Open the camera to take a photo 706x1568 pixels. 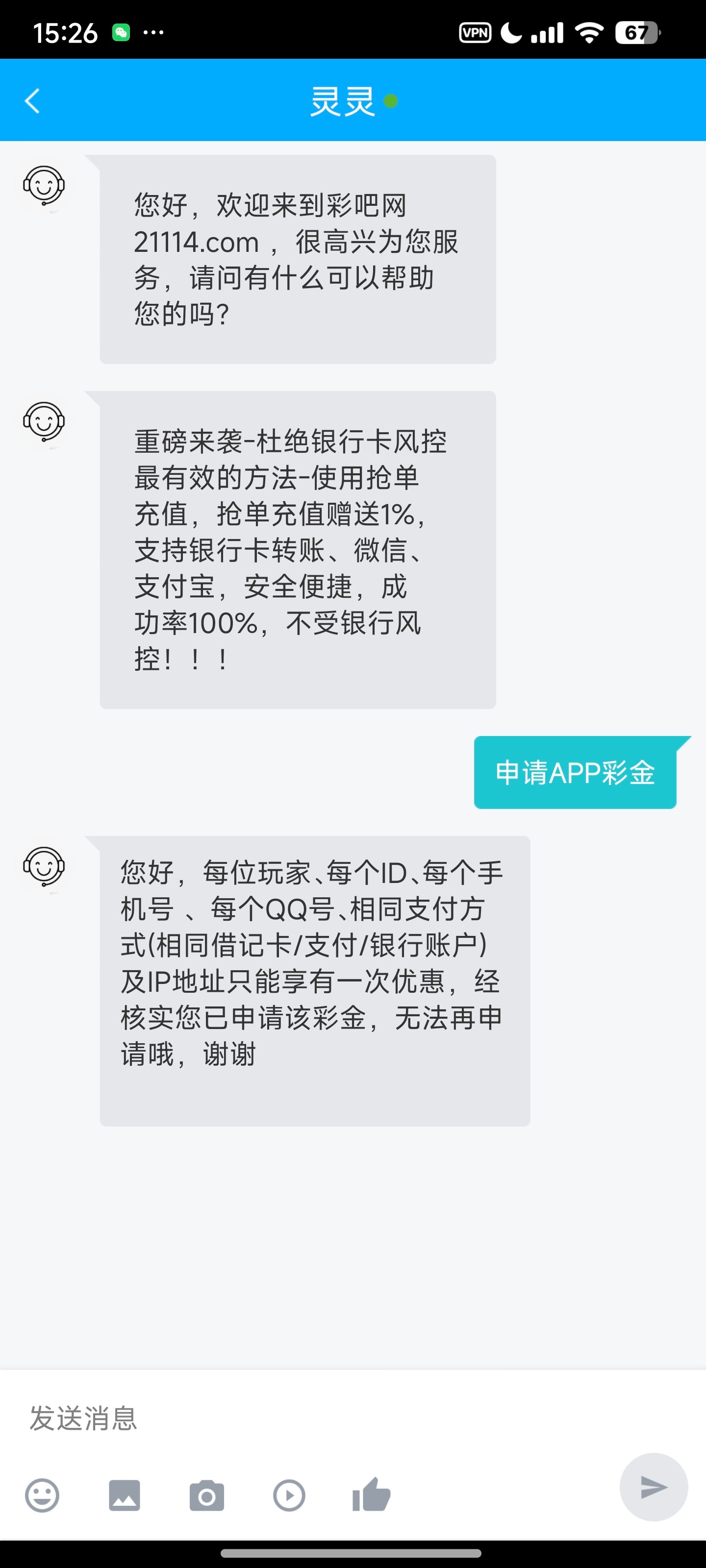click(206, 1495)
